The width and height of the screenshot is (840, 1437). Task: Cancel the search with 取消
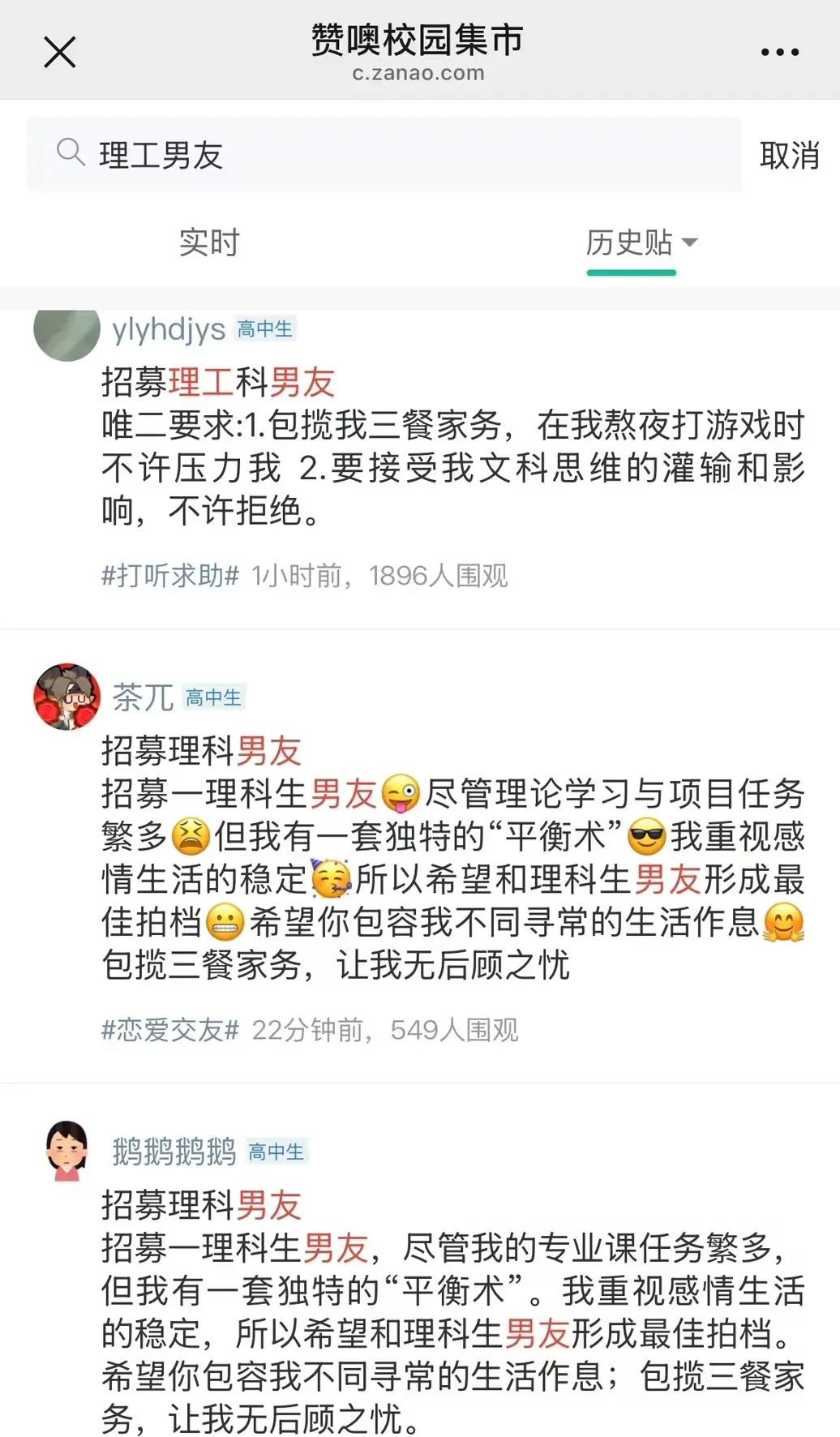789,155
